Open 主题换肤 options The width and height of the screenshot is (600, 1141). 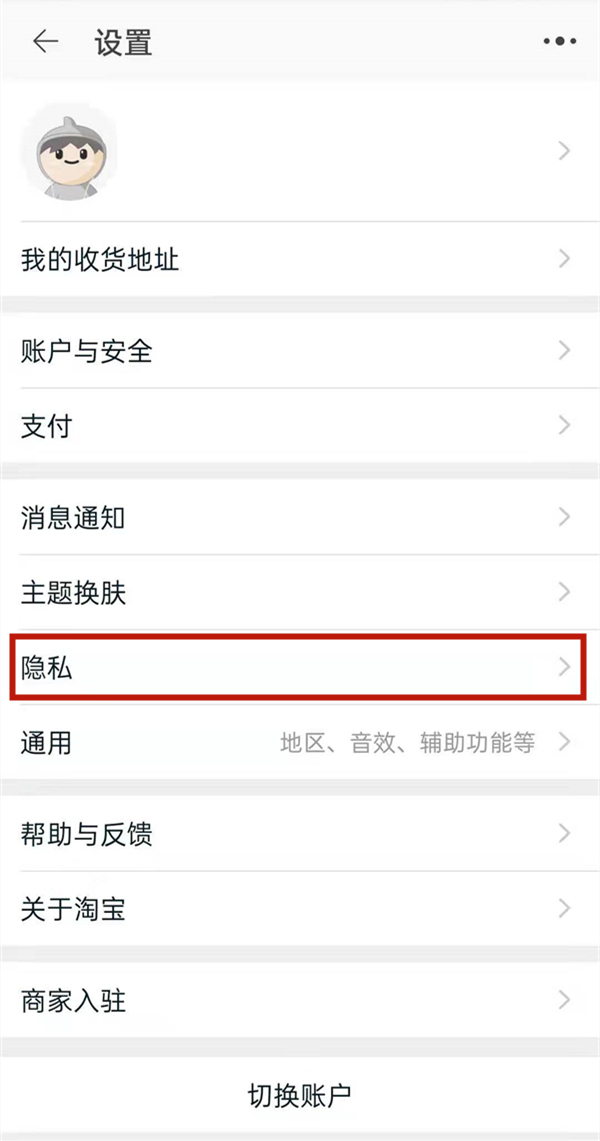300,593
